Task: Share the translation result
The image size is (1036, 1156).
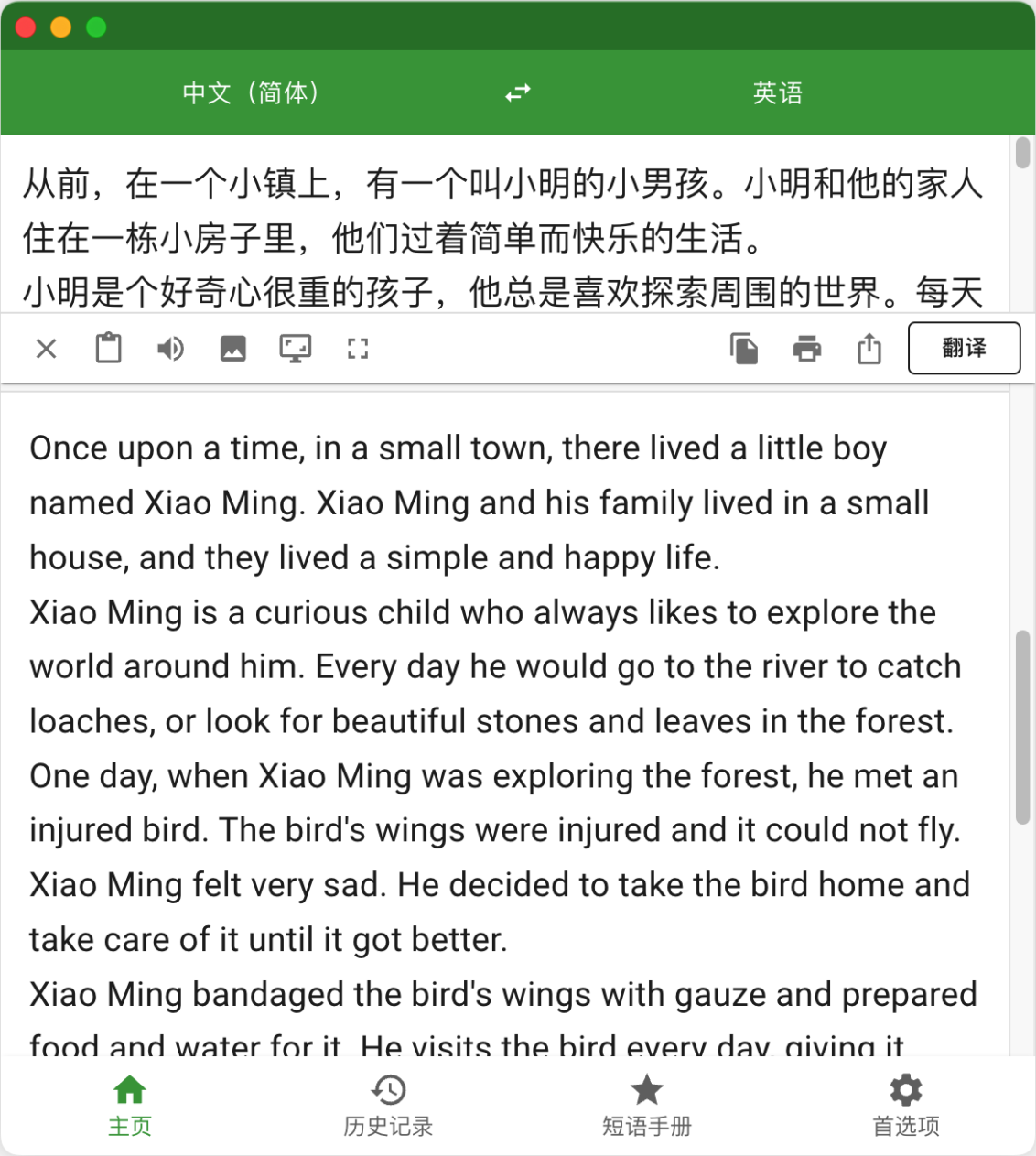Action: (869, 349)
